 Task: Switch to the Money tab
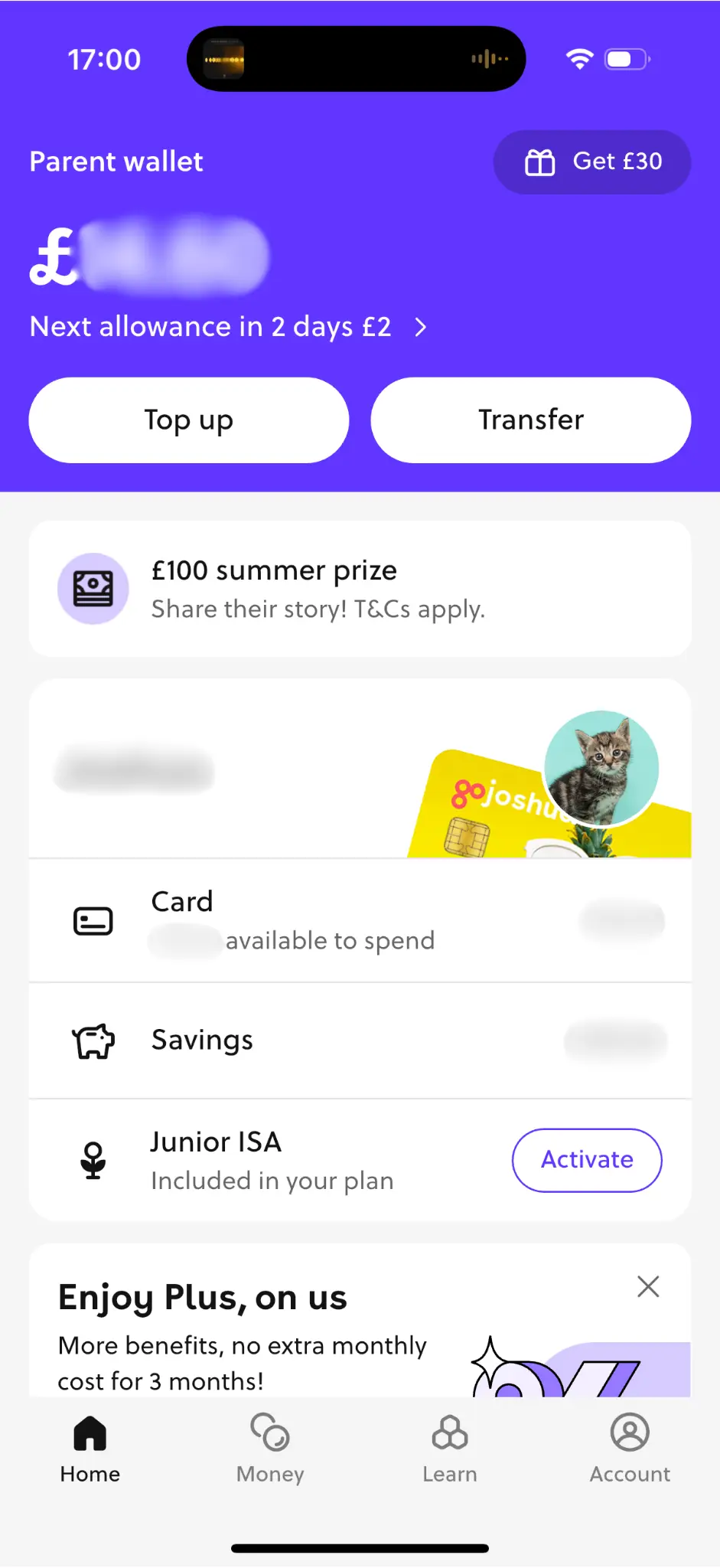[x=270, y=1447]
